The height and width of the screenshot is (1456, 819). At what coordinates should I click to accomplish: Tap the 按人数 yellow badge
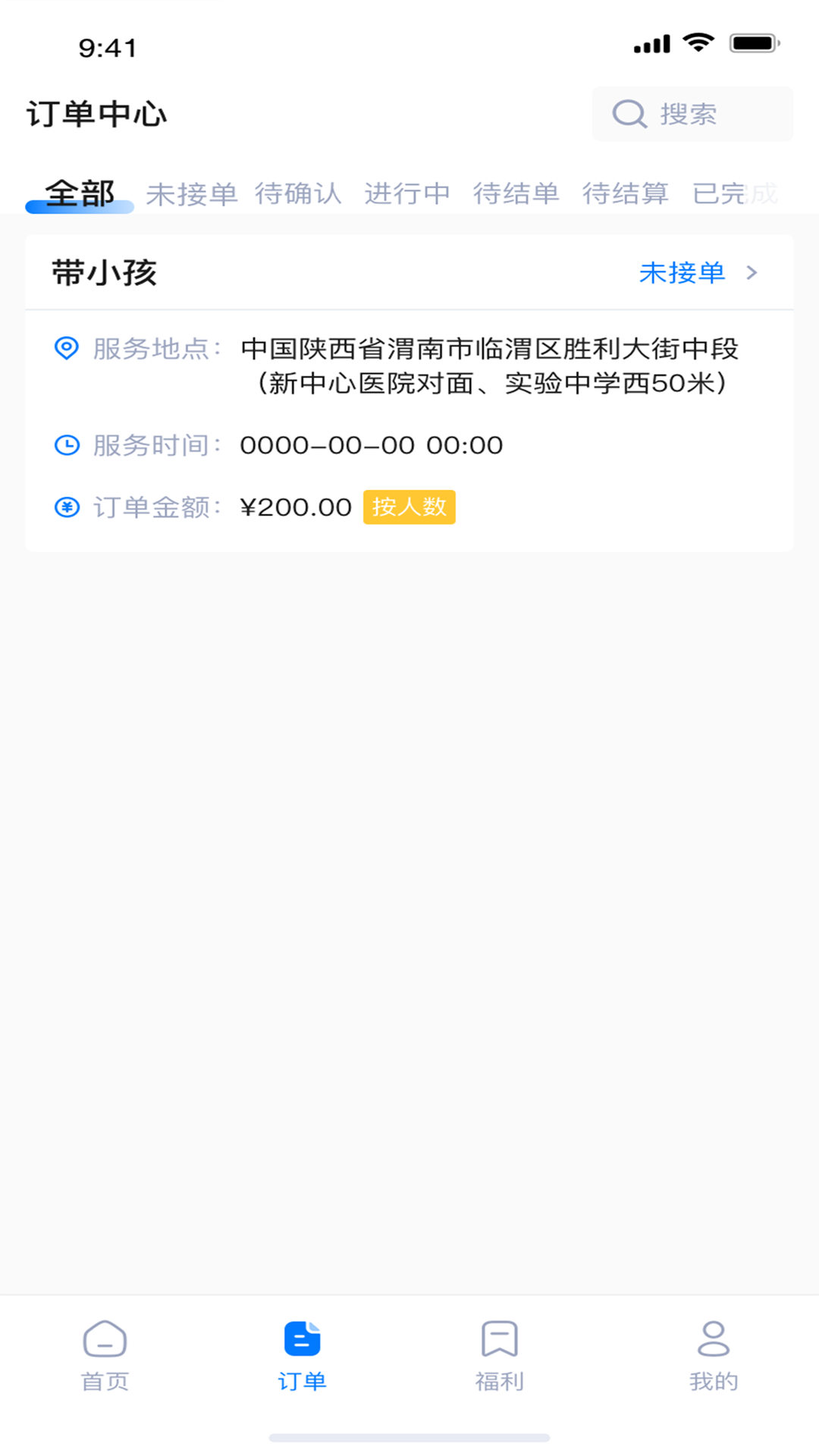(x=409, y=507)
